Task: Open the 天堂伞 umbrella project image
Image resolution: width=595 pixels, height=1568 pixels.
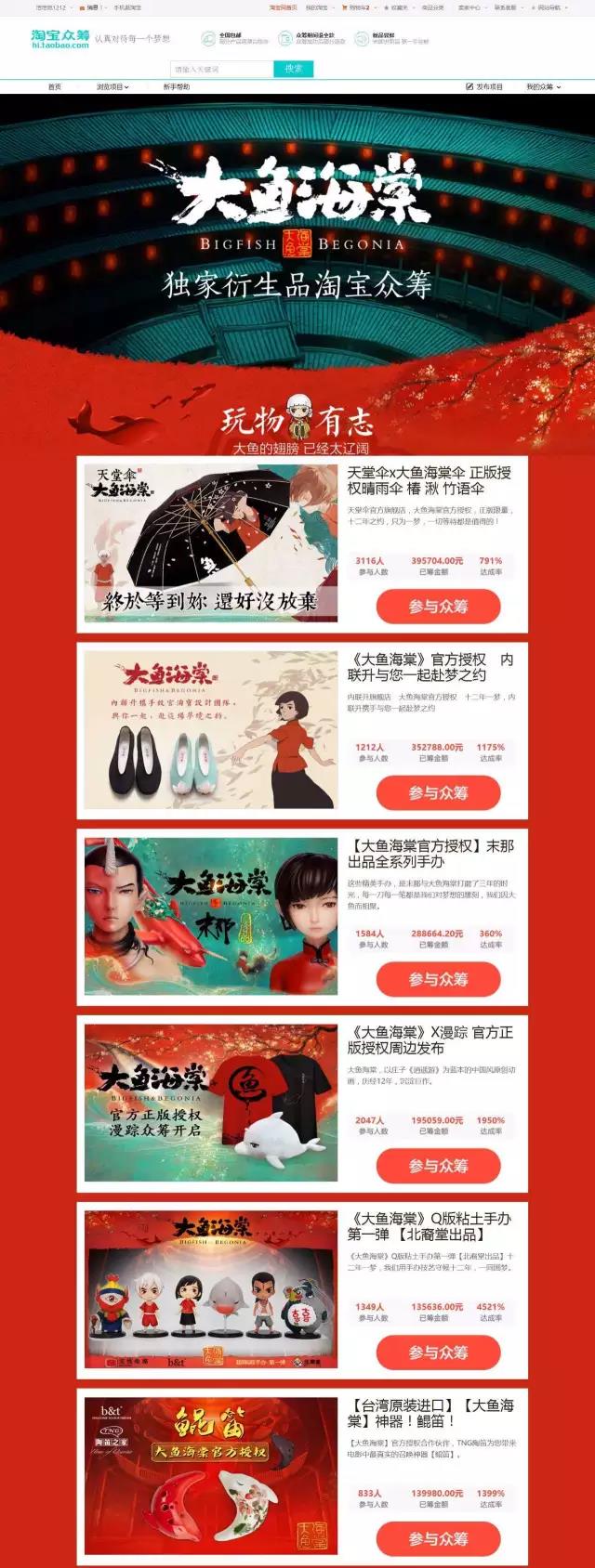Action: coord(211,543)
